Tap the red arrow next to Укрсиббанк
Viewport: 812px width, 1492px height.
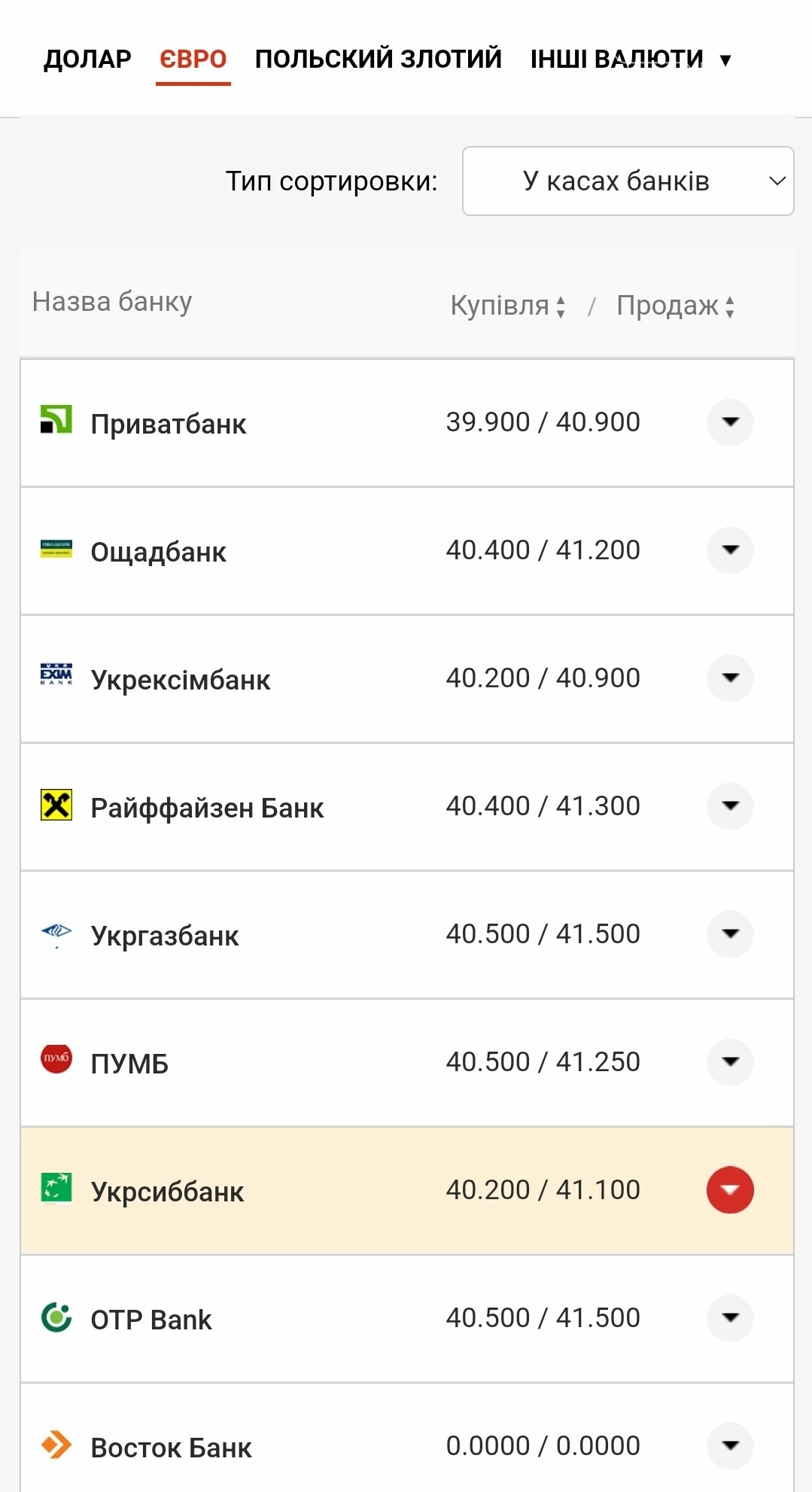(x=730, y=1189)
